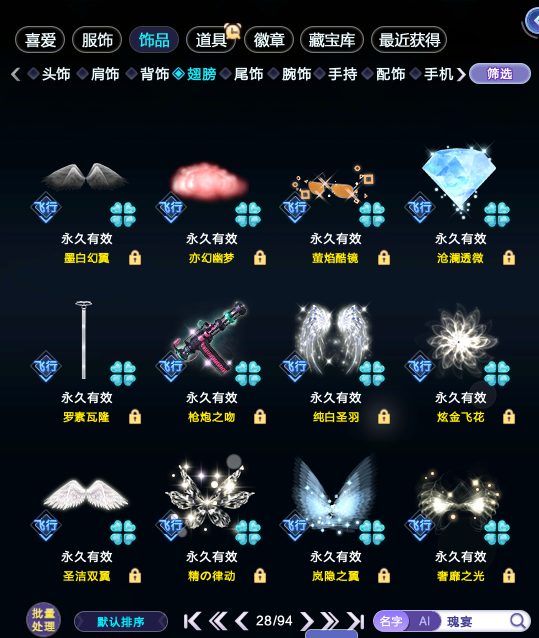The height and width of the screenshot is (638, 539).
Task: Choose the 枪炮之吻 item
Action: point(211,362)
